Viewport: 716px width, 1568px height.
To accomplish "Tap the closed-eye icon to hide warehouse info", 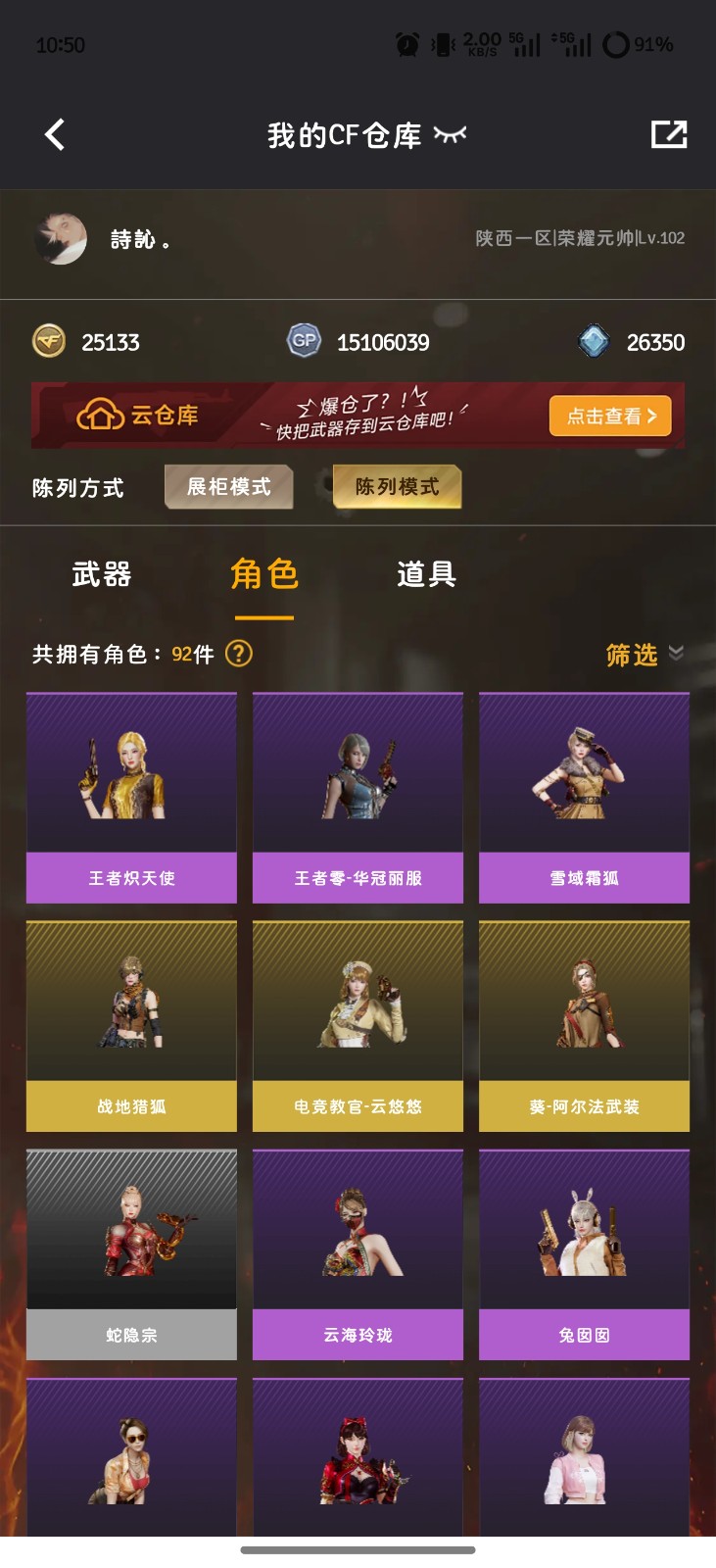I will pos(450,134).
